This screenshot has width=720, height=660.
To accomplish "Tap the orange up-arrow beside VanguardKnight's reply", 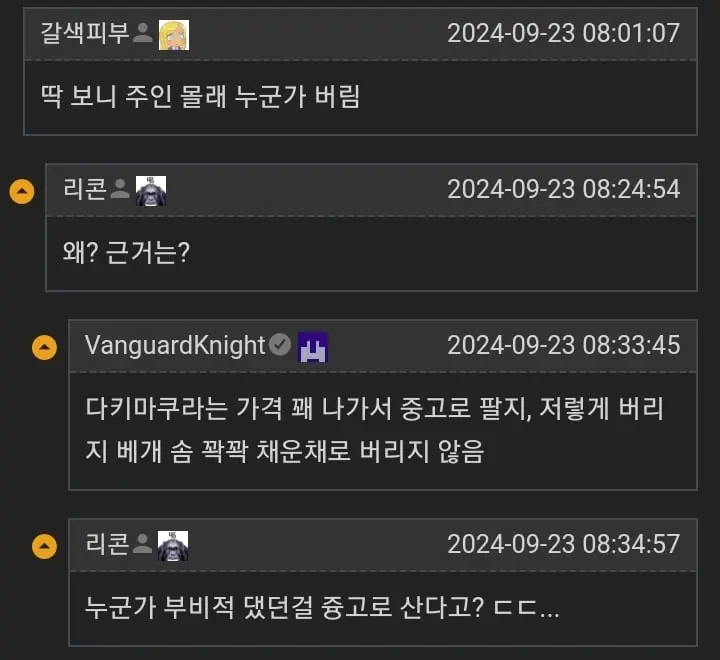I will point(44,347).
